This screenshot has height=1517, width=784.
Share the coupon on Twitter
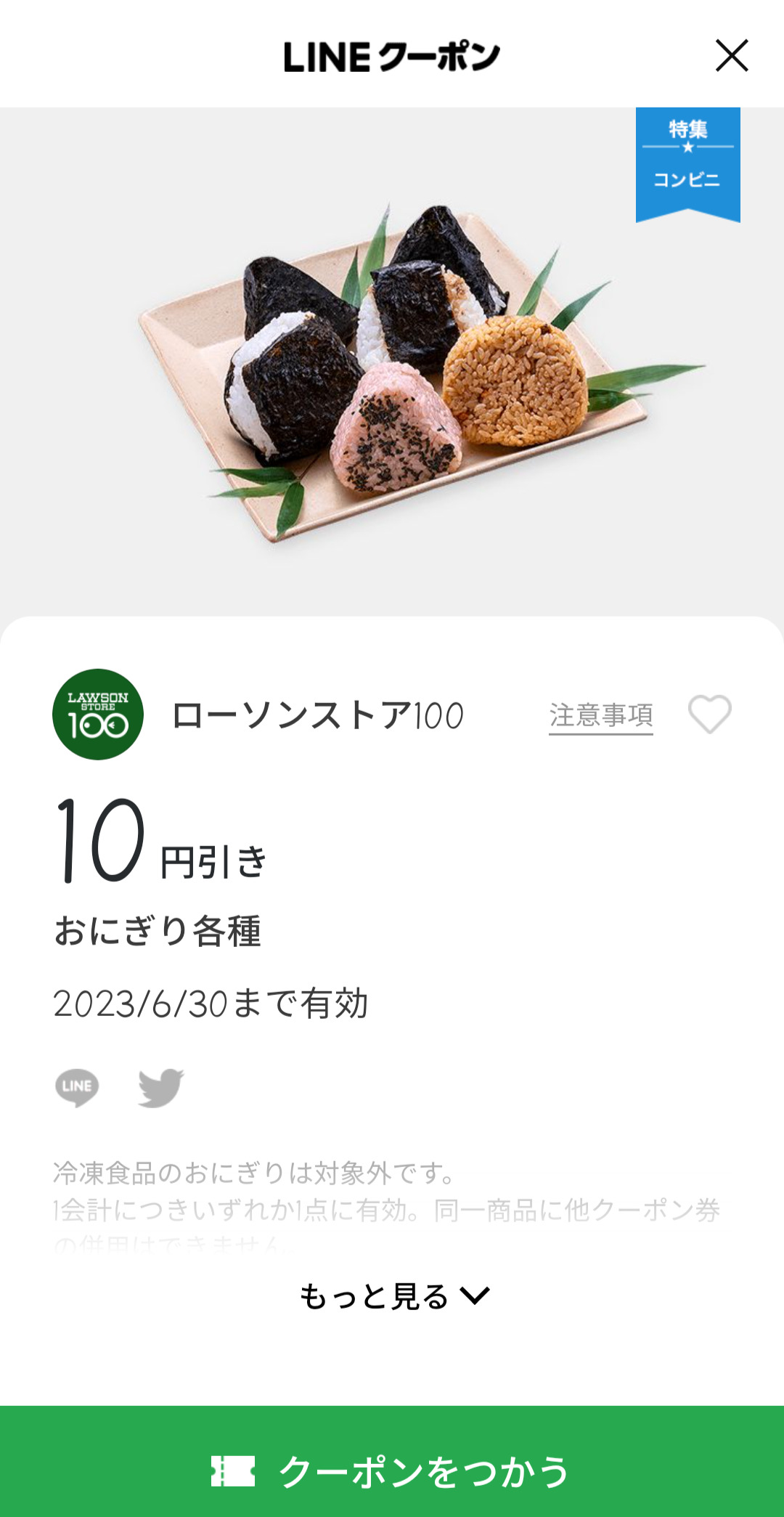160,1087
